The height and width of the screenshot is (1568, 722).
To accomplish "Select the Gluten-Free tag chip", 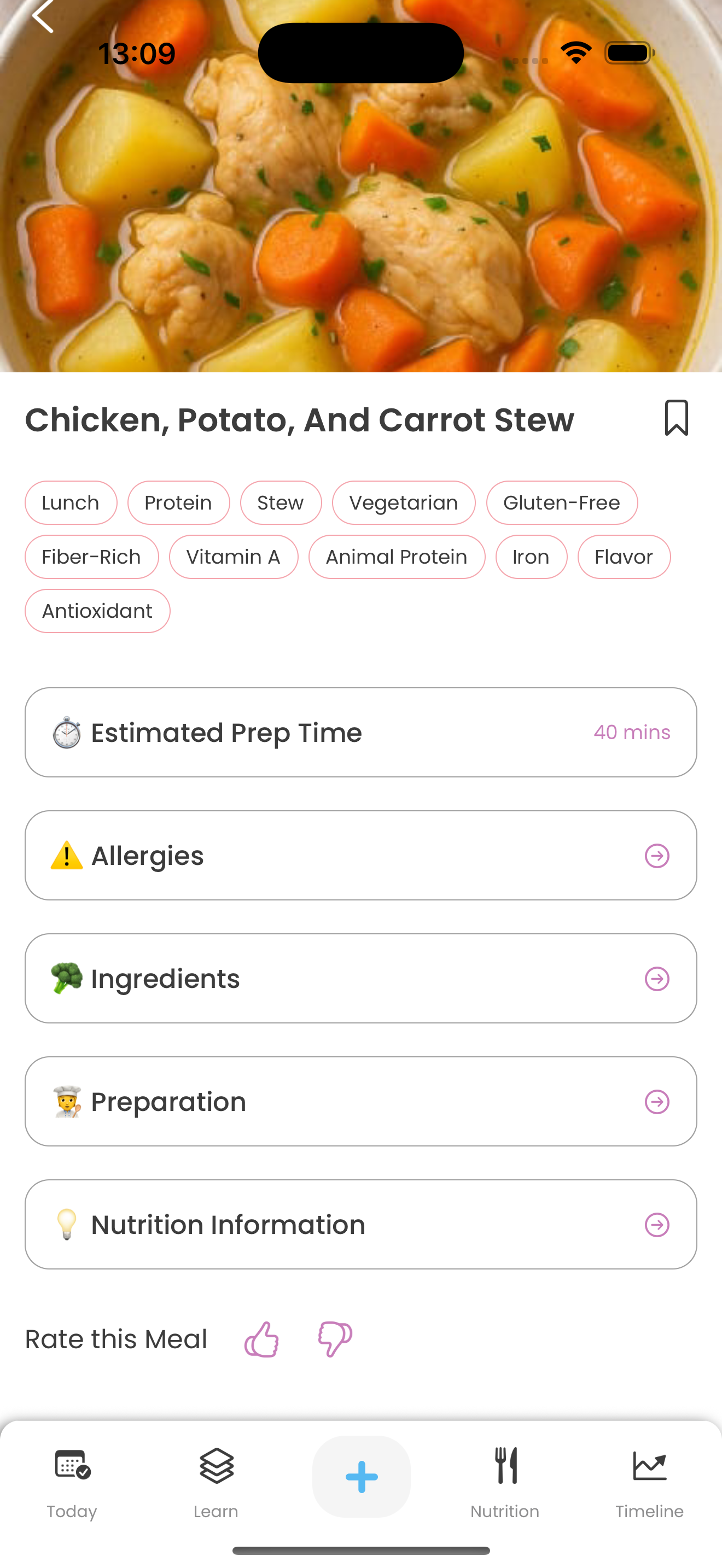I will coord(561,503).
